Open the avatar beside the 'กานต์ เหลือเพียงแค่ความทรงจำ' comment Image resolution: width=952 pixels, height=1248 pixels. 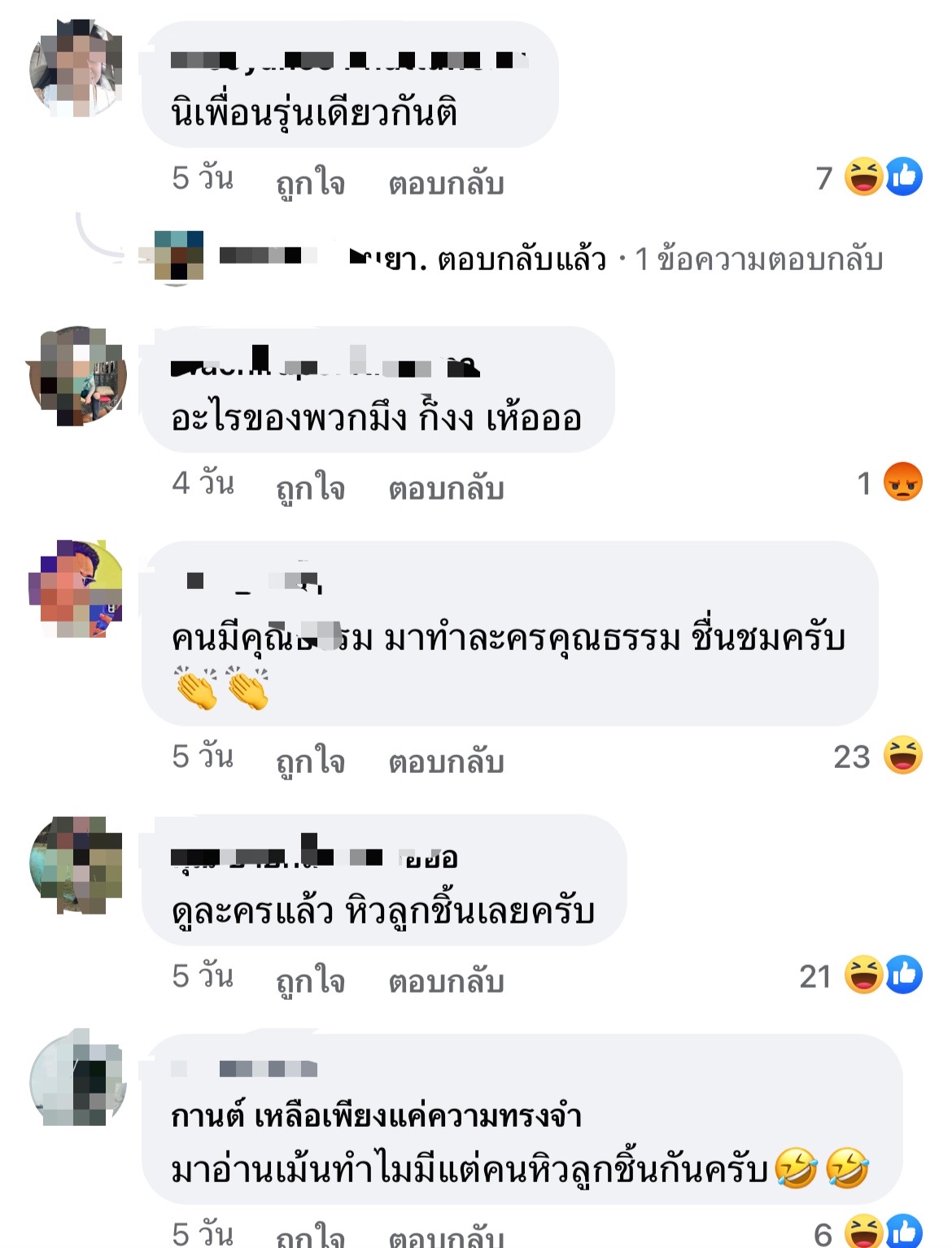(76, 1078)
